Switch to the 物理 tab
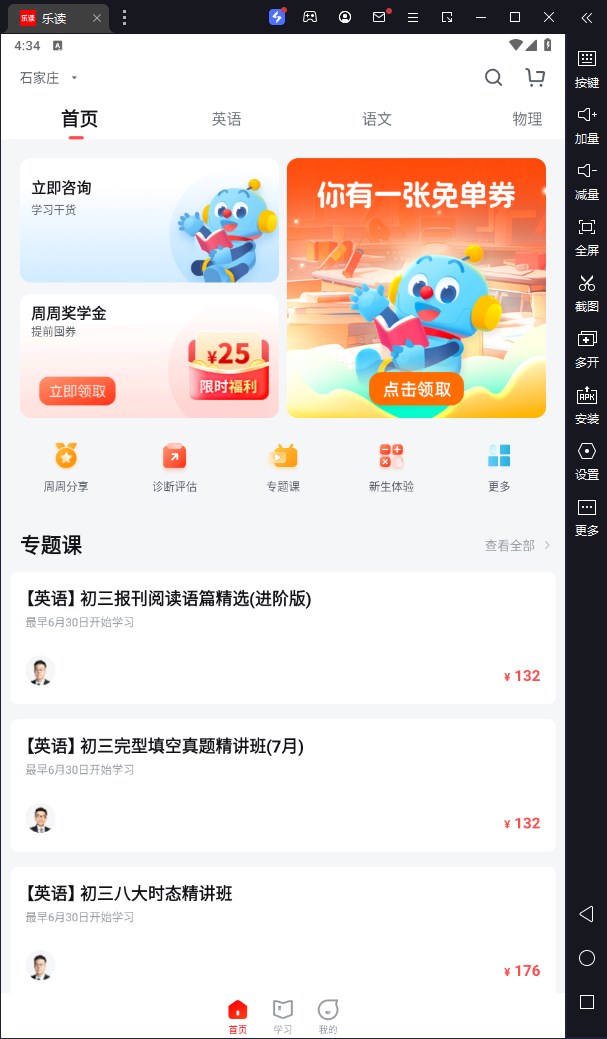Image resolution: width=607 pixels, height=1039 pixels. (x=527, y=119)
